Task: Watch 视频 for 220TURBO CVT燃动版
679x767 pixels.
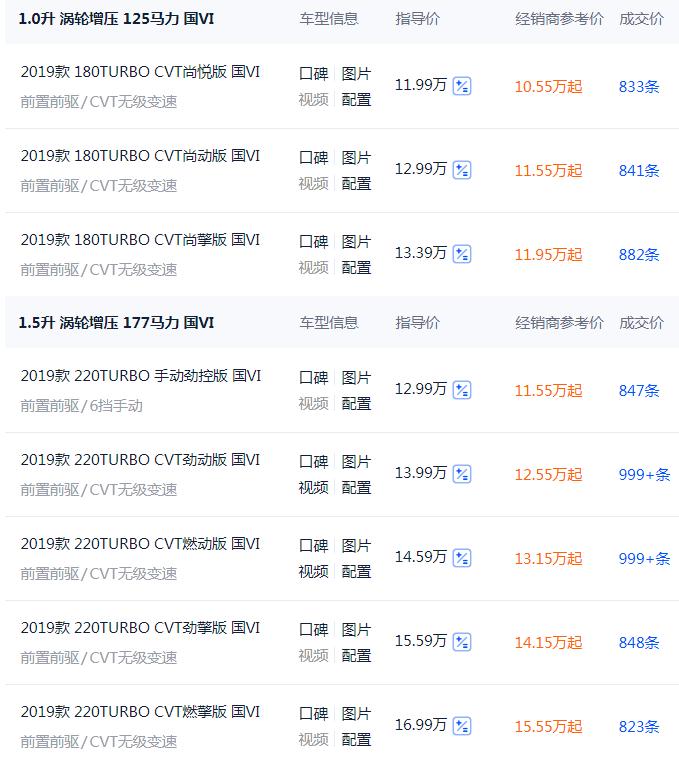Action: 313,572
